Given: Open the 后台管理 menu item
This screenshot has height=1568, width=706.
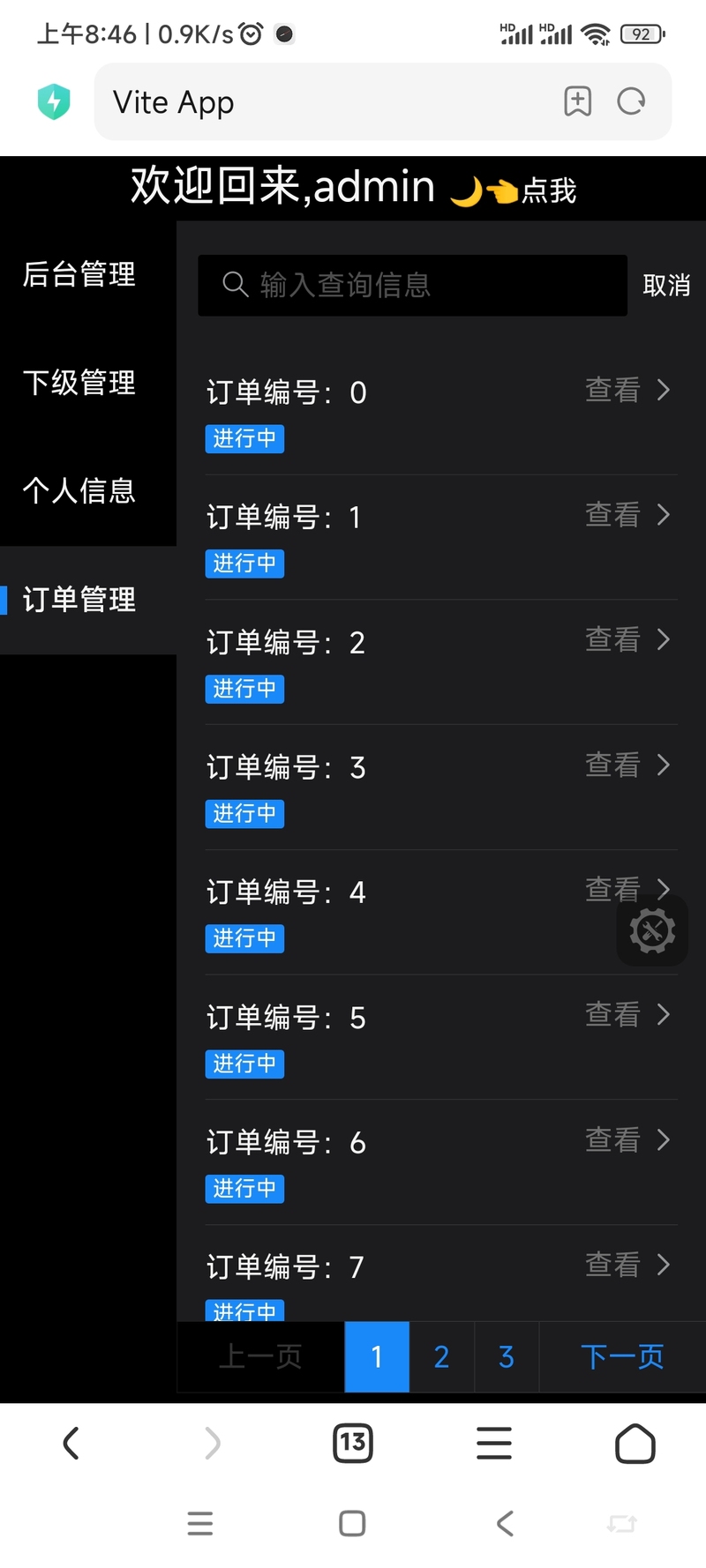Looking at the screenshot, I should pos(79,274).
